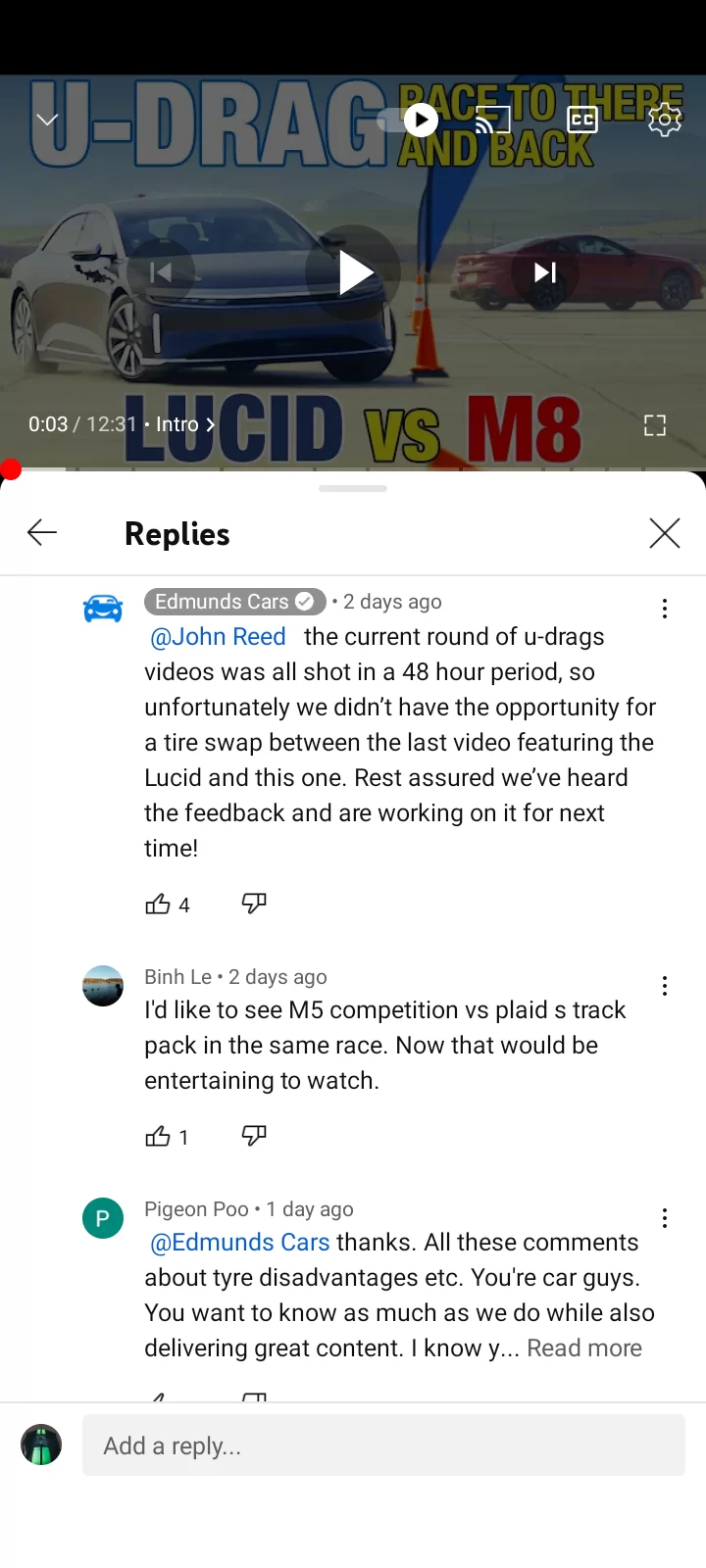This screenshot has height=1568, width=706.
Task: Minimize the video player
Action: [x=47, y=120]
